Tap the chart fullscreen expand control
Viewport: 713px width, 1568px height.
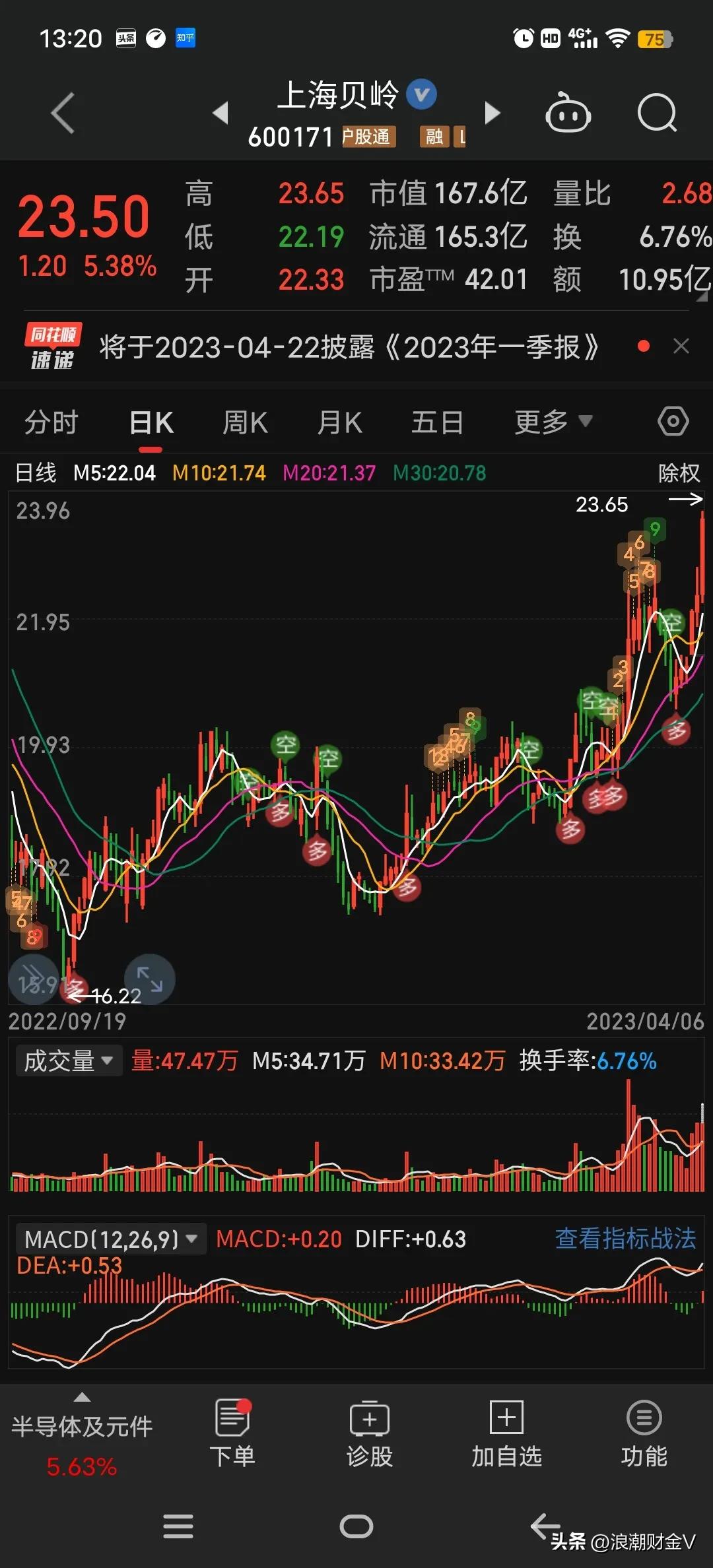149,979
